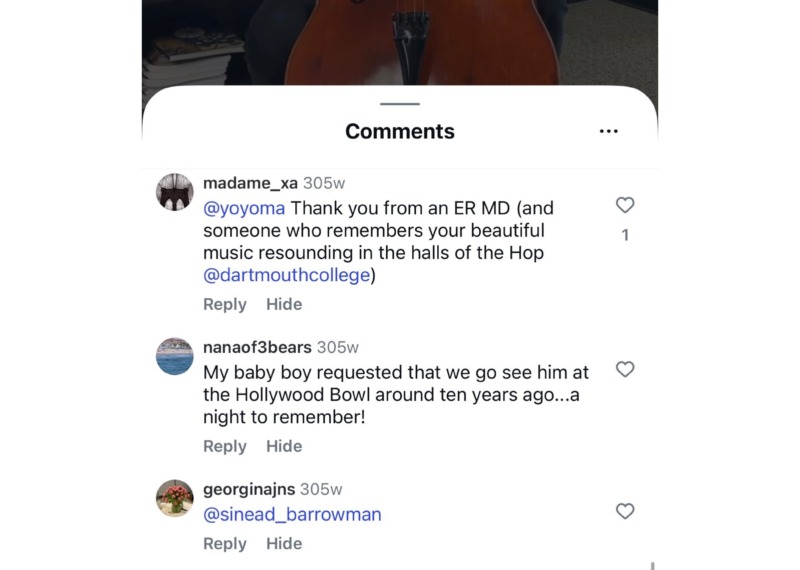The height and width of the screenshot is (570, 800).
Task: Hide nanaof3bears' comment
Action: click(x=284, y=446)
